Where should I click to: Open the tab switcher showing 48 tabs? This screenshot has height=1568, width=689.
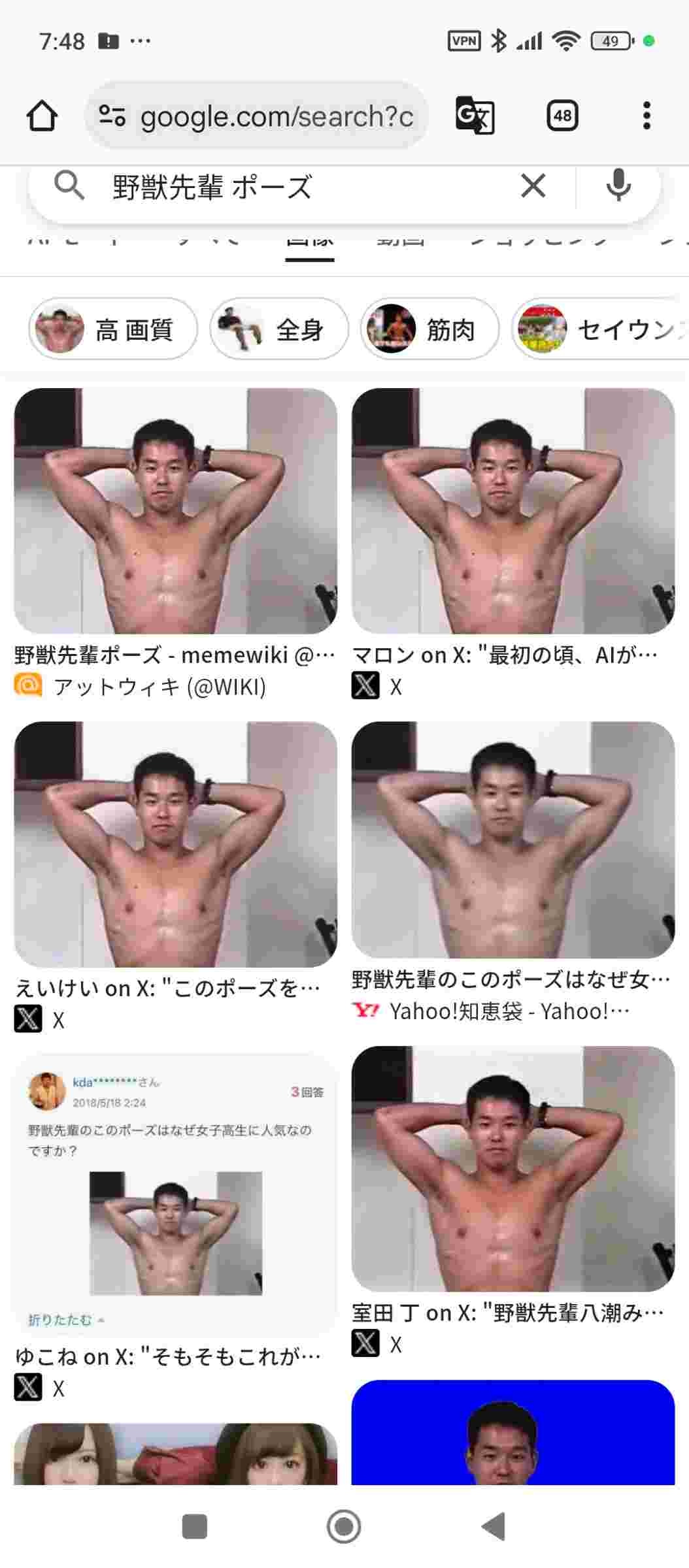(x=562, y=116)
